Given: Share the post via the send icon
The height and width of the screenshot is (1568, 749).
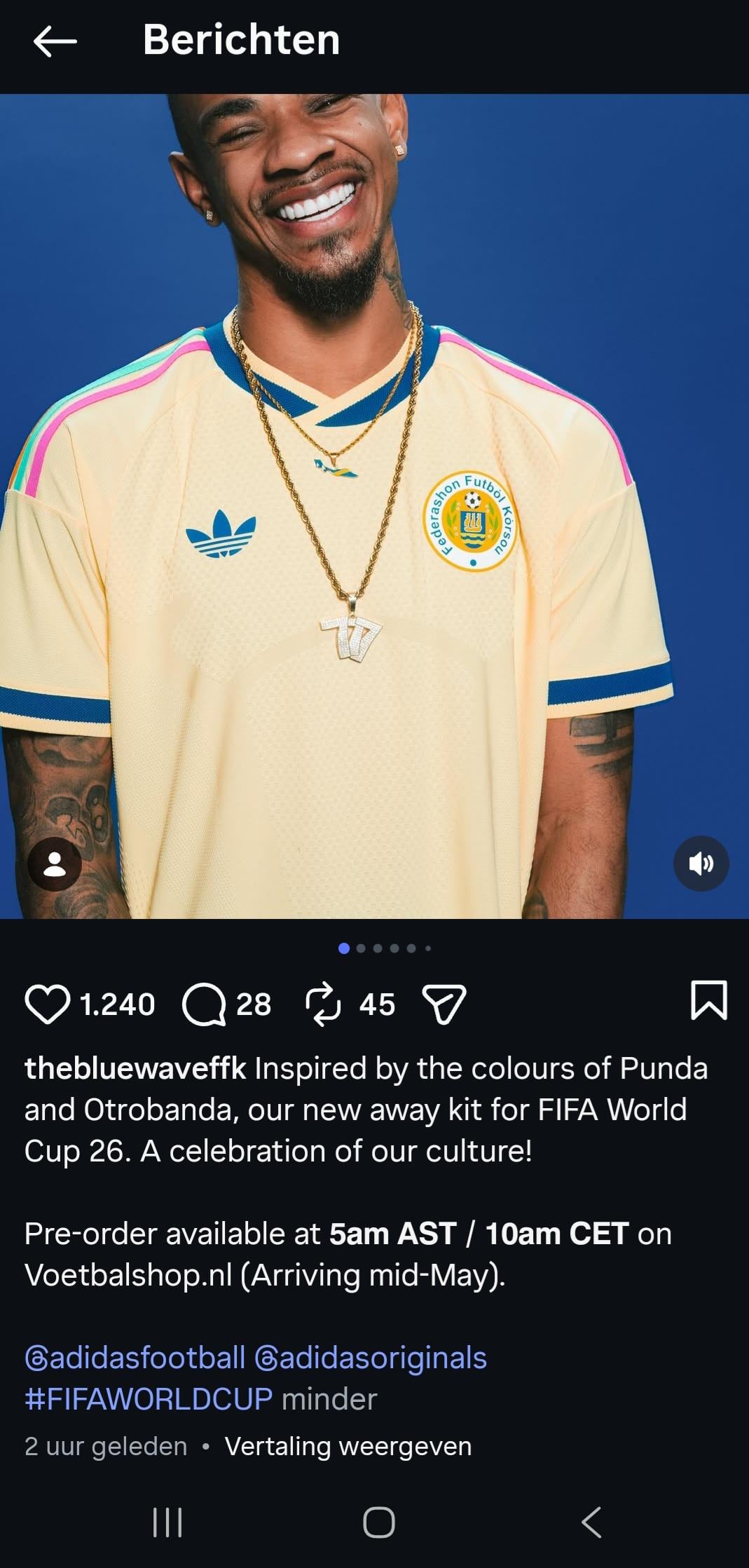Looking at the screenshot, I should click(444, 1004).
